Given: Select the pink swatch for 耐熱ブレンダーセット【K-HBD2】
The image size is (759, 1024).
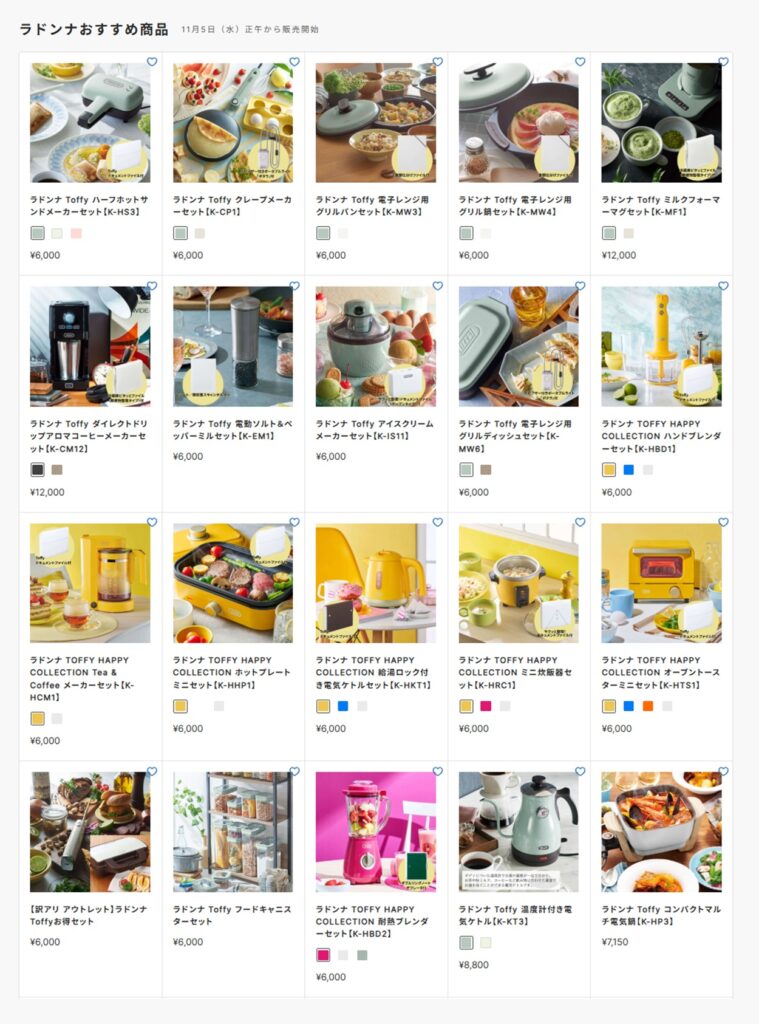Looking at the screenshot, I should [x=324, y=954].
